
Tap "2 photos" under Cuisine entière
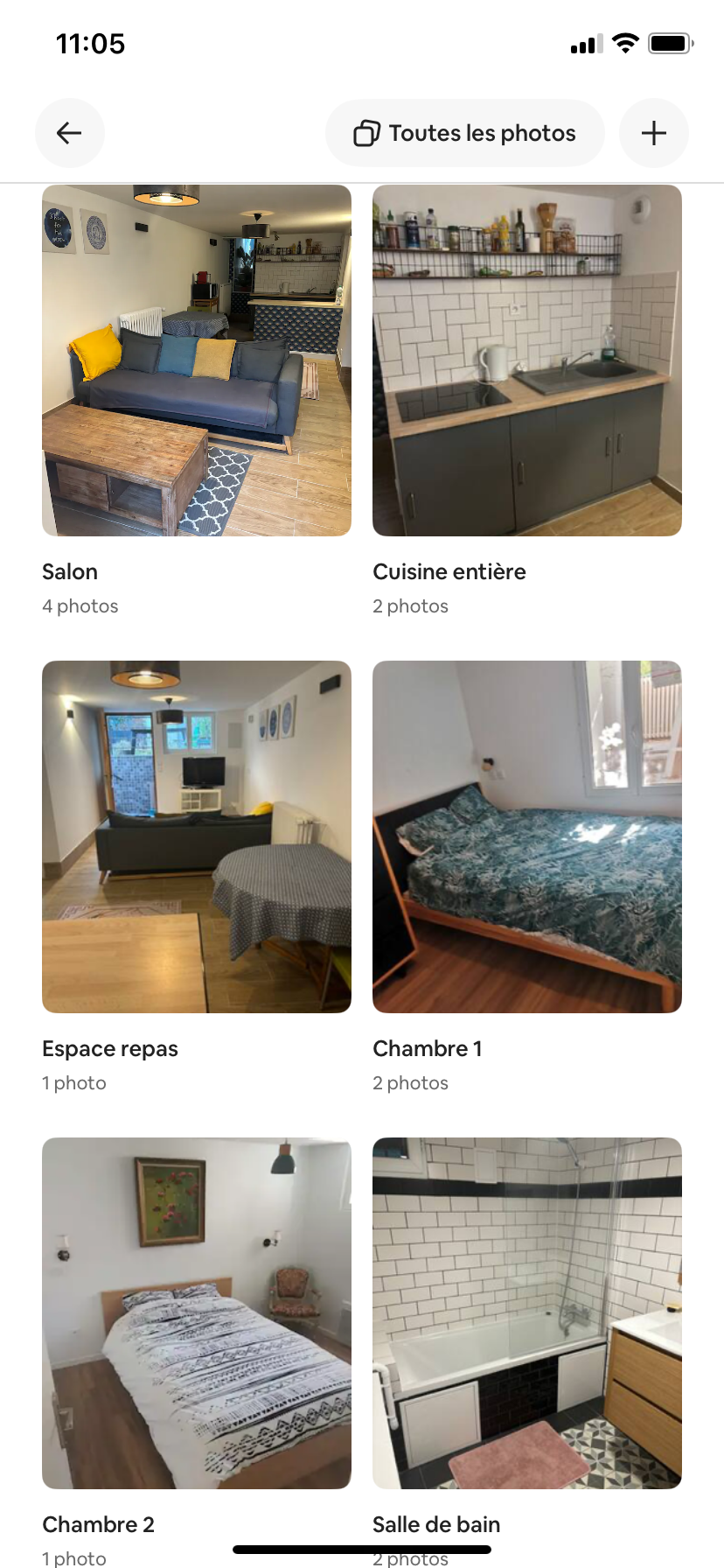tap(410, 605)
